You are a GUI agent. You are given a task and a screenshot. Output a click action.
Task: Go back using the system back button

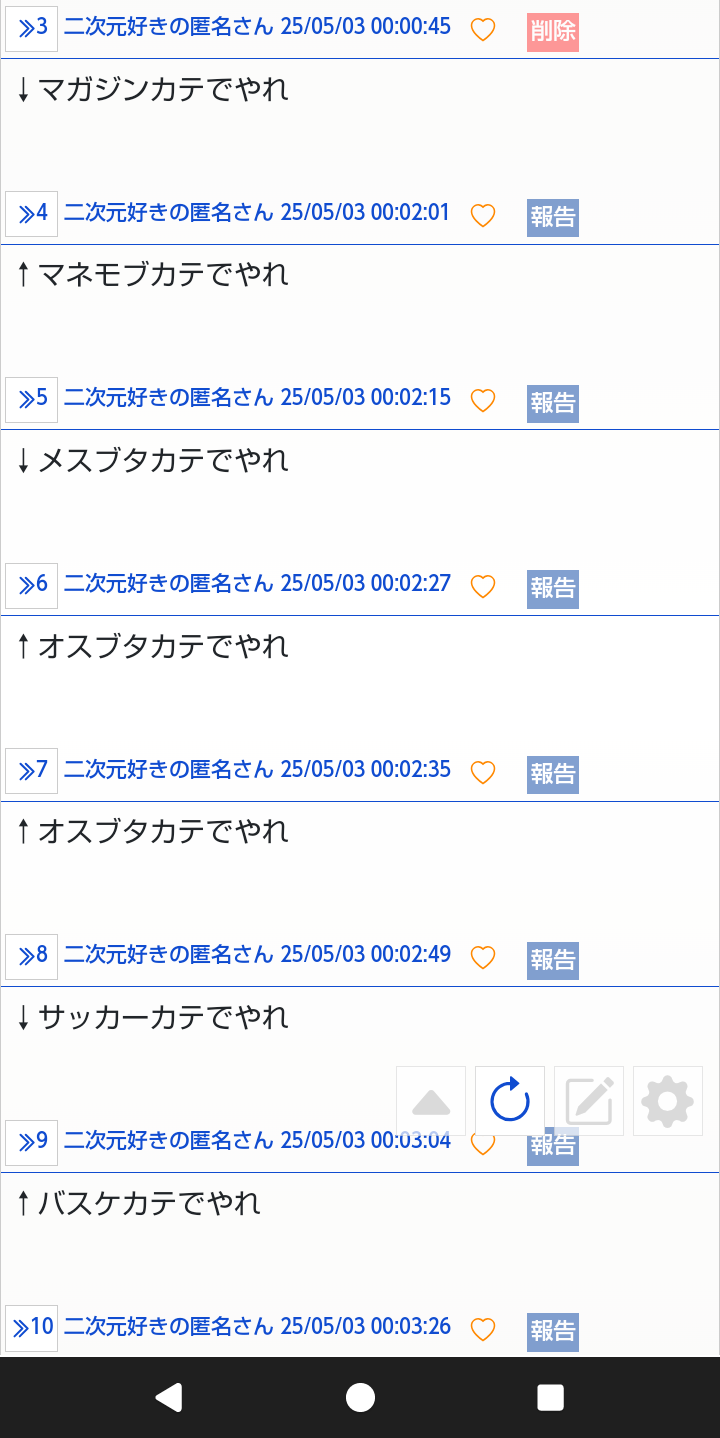tap(169, 1397)
